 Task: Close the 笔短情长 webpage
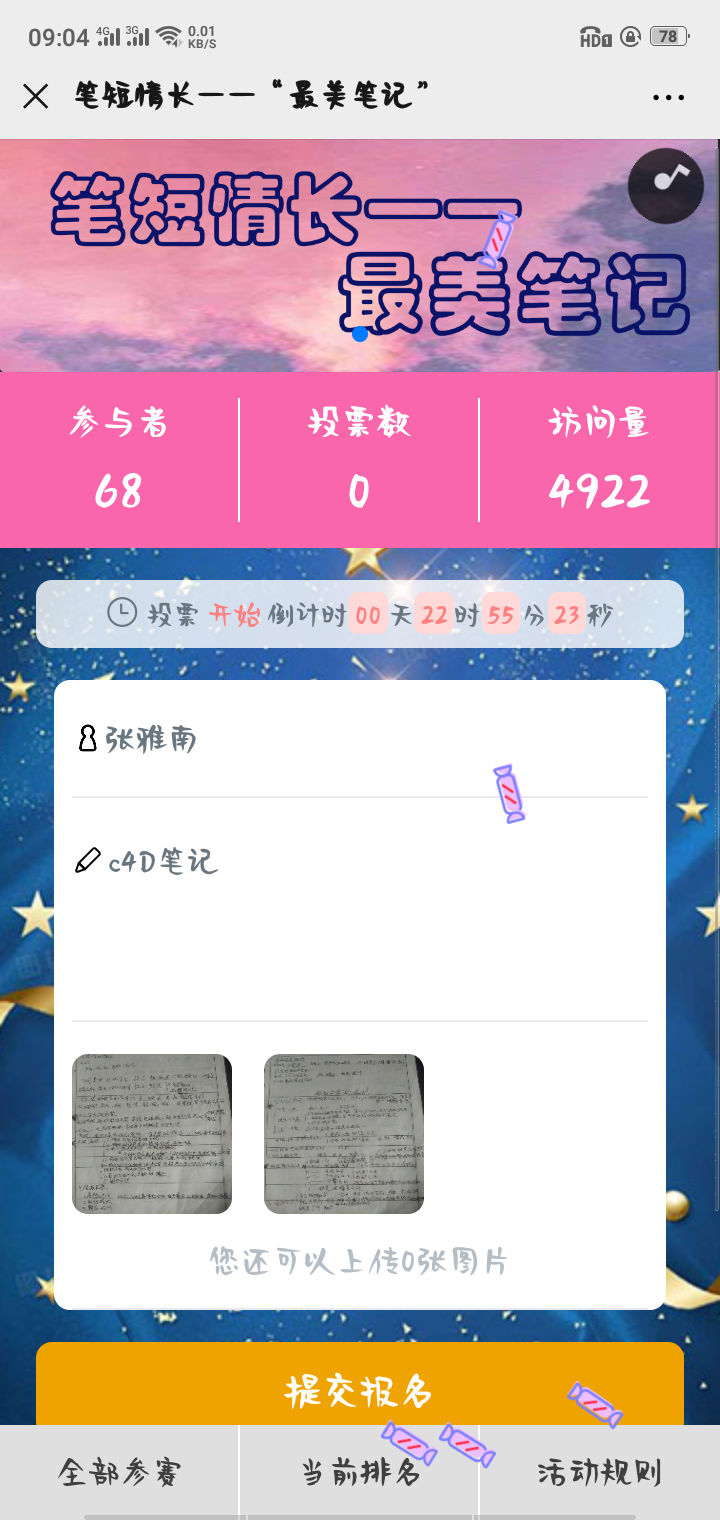[x=36, y=96]
